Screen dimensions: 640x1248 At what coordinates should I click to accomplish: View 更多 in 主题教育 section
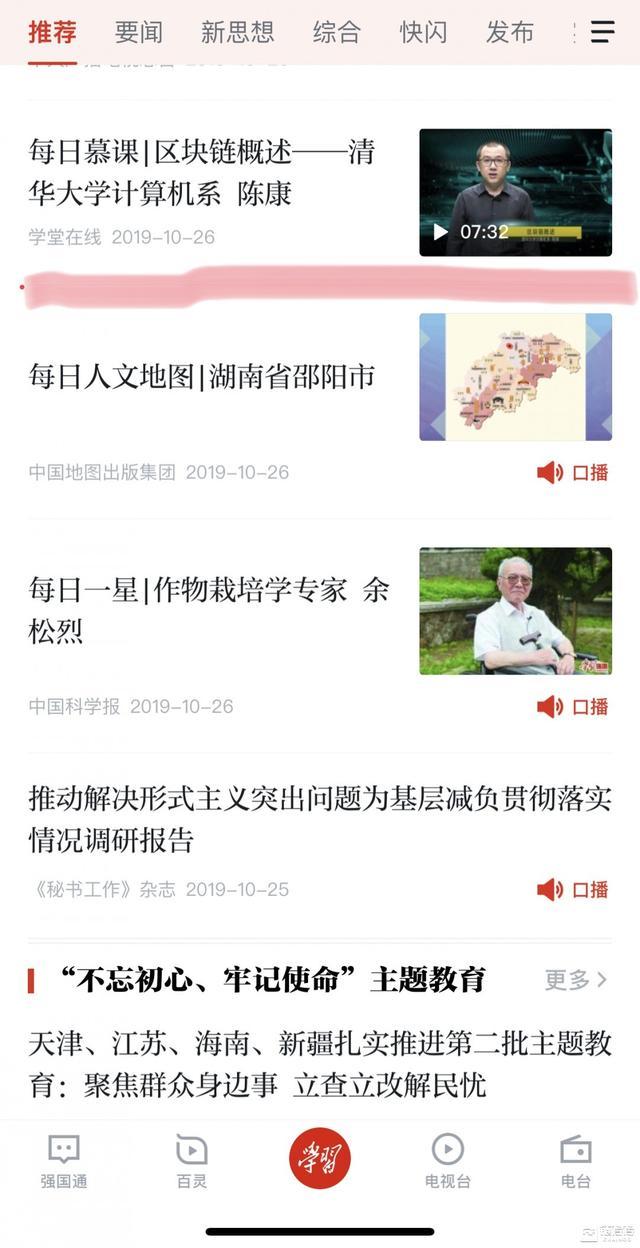[x=576, y=980]
